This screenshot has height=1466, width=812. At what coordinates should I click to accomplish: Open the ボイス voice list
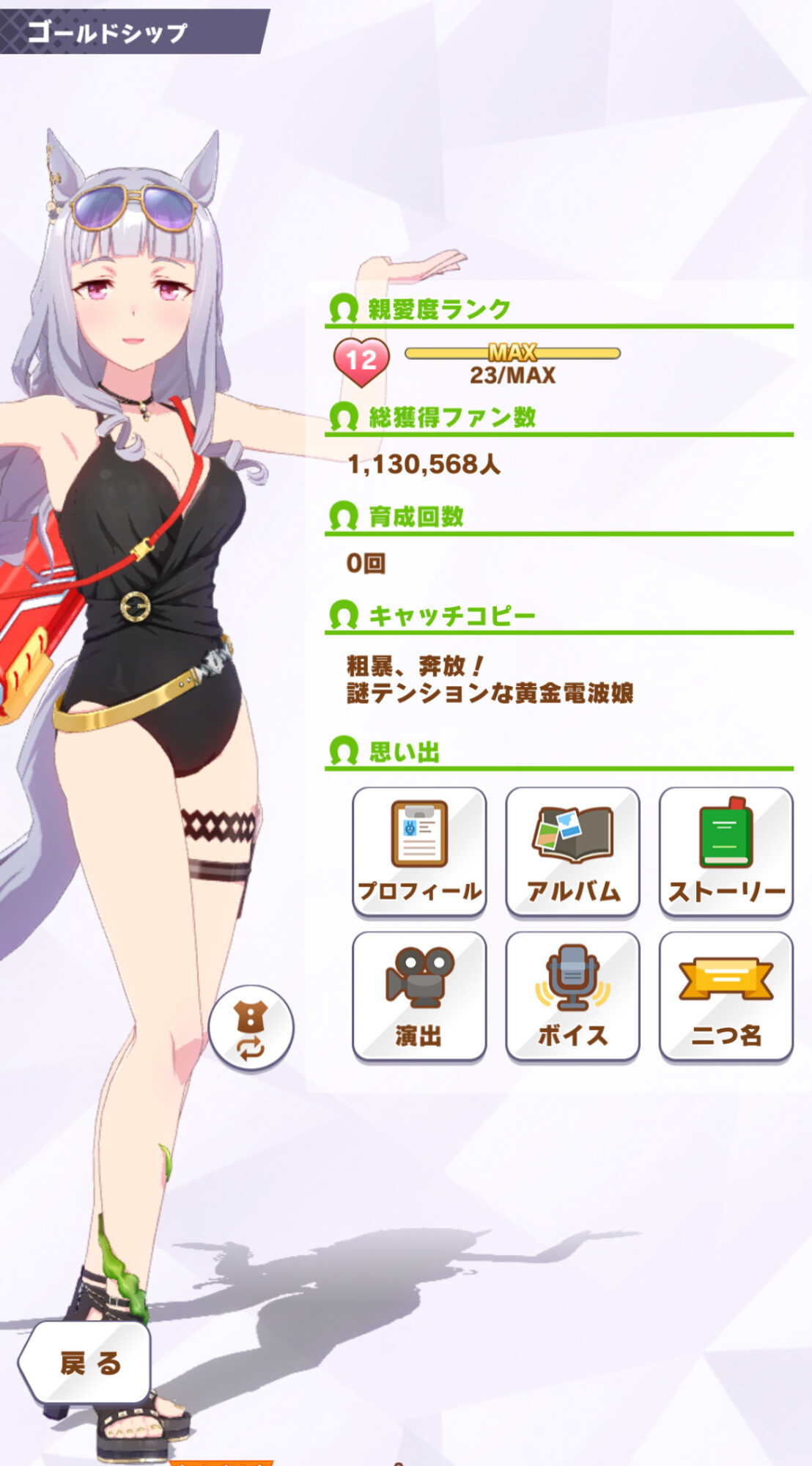tap(572, 996)
